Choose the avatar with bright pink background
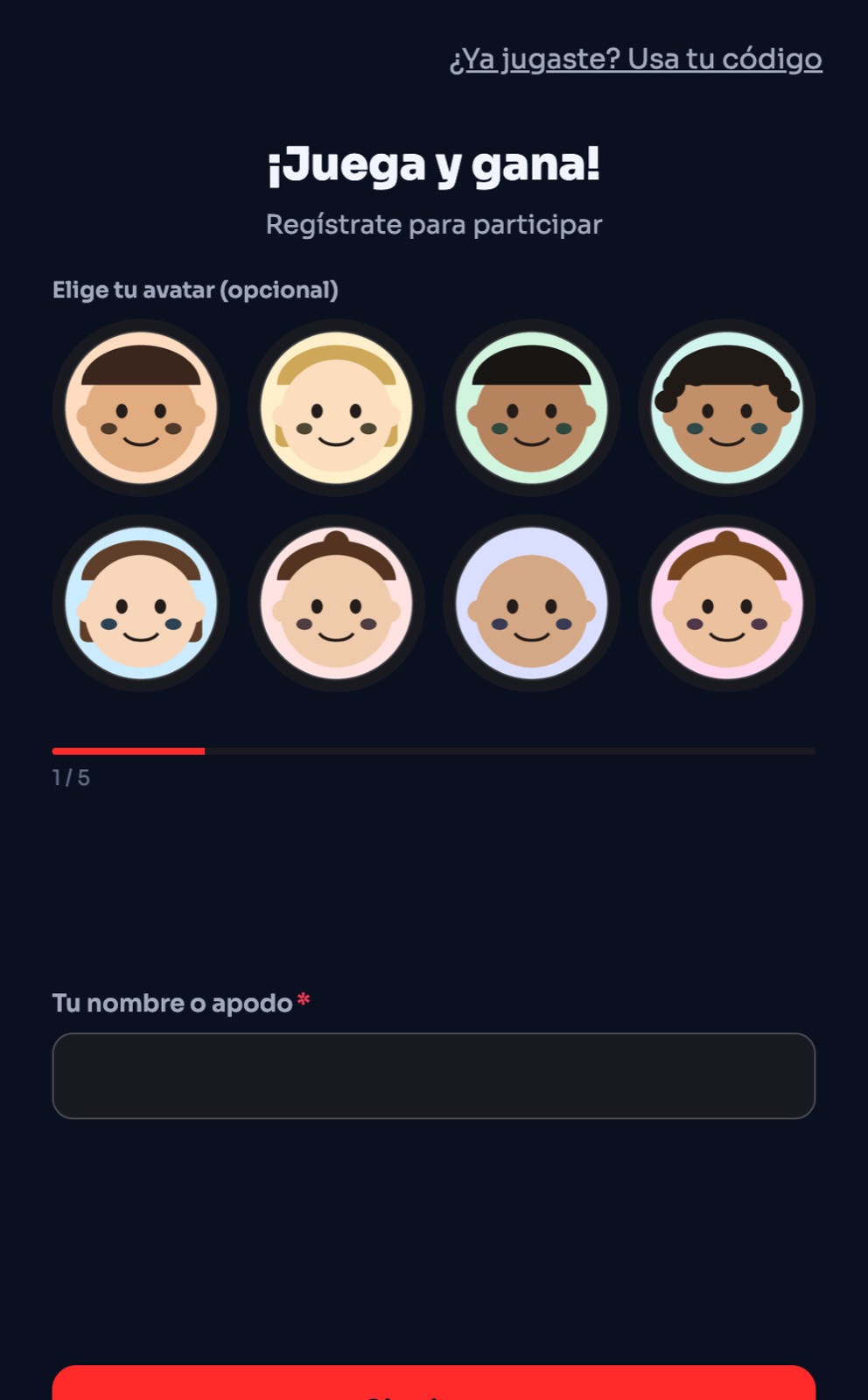The width and height of the screenshot is (868, 1400). [726, 603]
